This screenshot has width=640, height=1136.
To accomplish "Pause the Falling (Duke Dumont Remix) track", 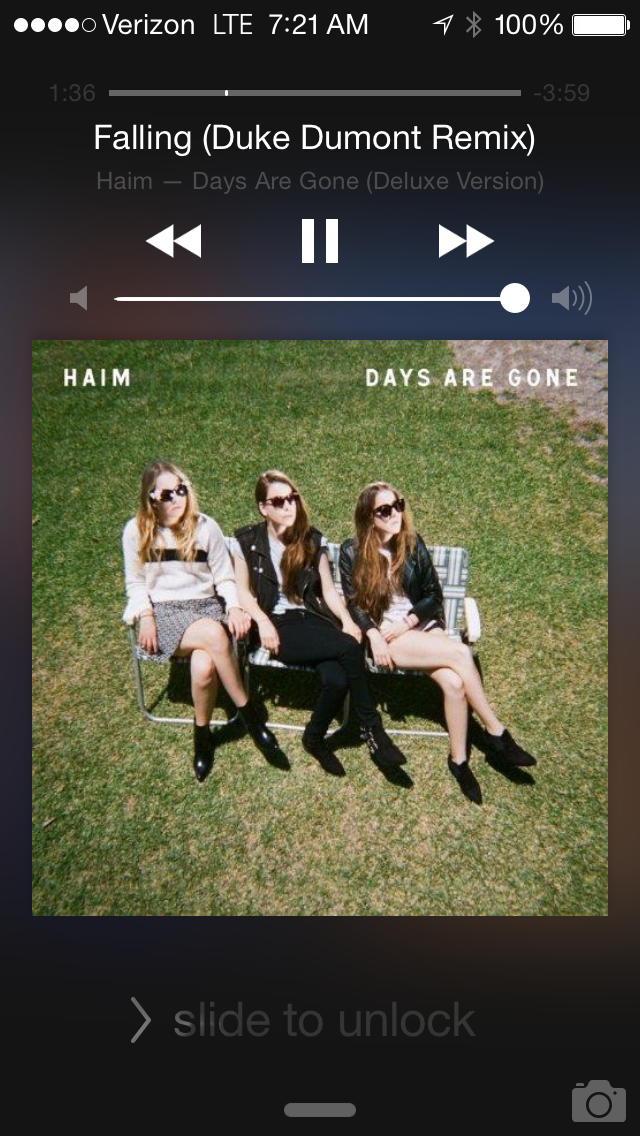I will [x=320, y=241].
